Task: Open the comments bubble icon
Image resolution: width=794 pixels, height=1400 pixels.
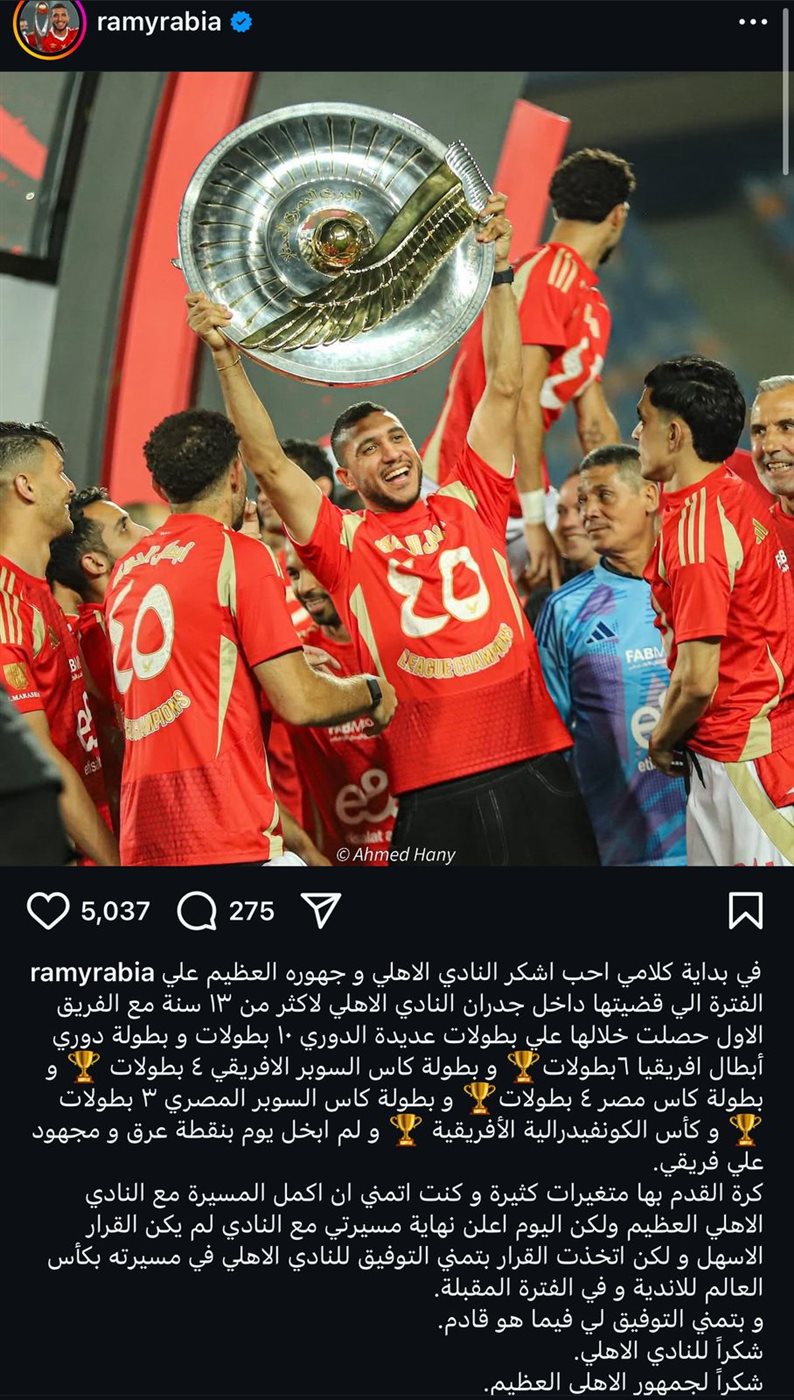Action: tap(197, 911)
